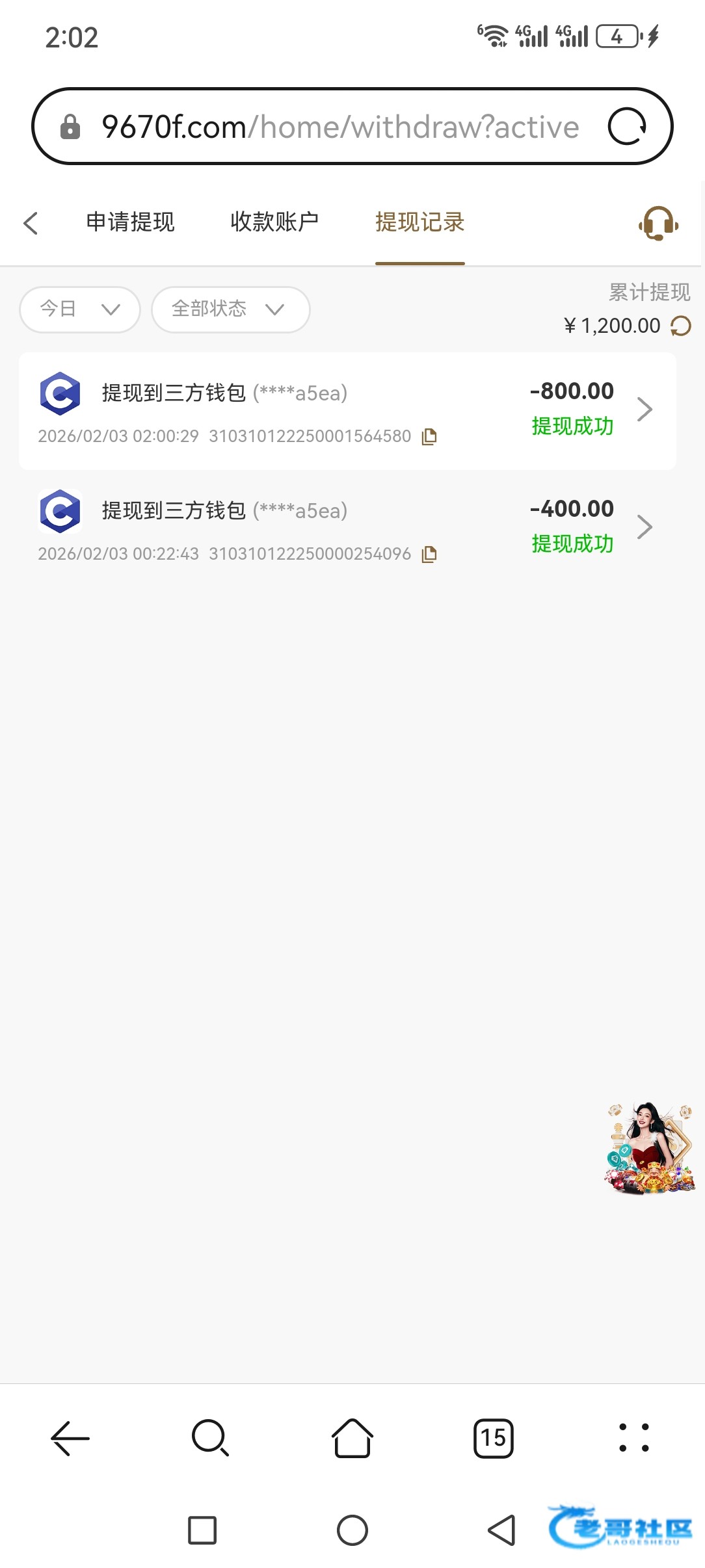Open browser search from the bottom toolbar
705x1568 pixels.
210,1438
